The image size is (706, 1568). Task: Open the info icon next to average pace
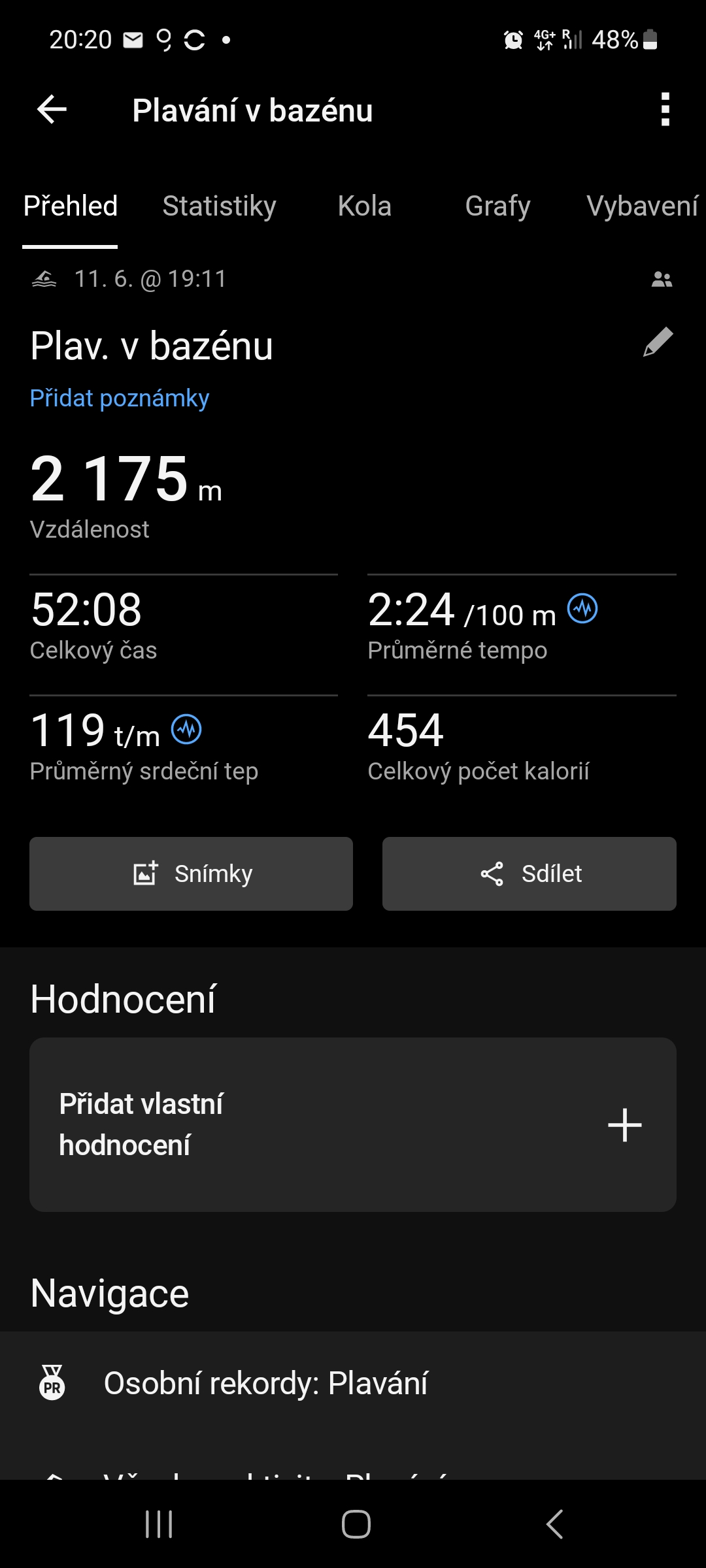(582, 609)
